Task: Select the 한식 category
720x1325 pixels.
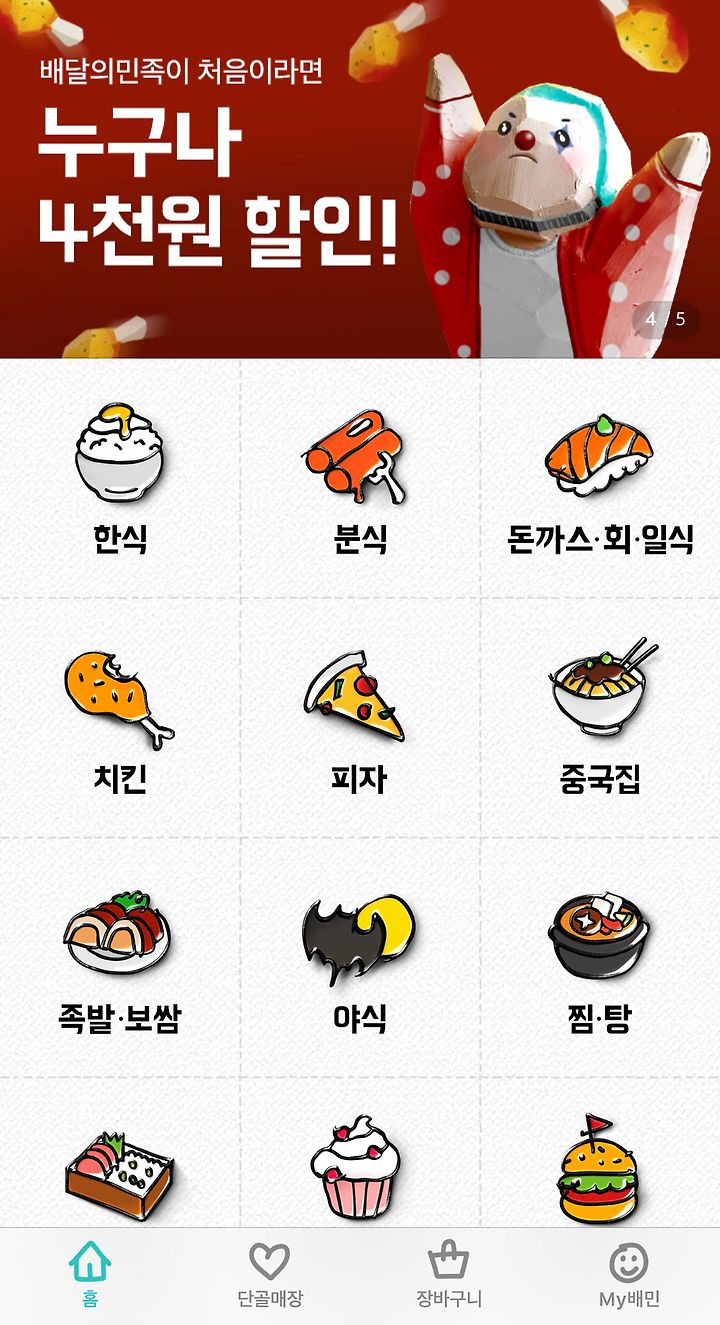Action: 120,479
